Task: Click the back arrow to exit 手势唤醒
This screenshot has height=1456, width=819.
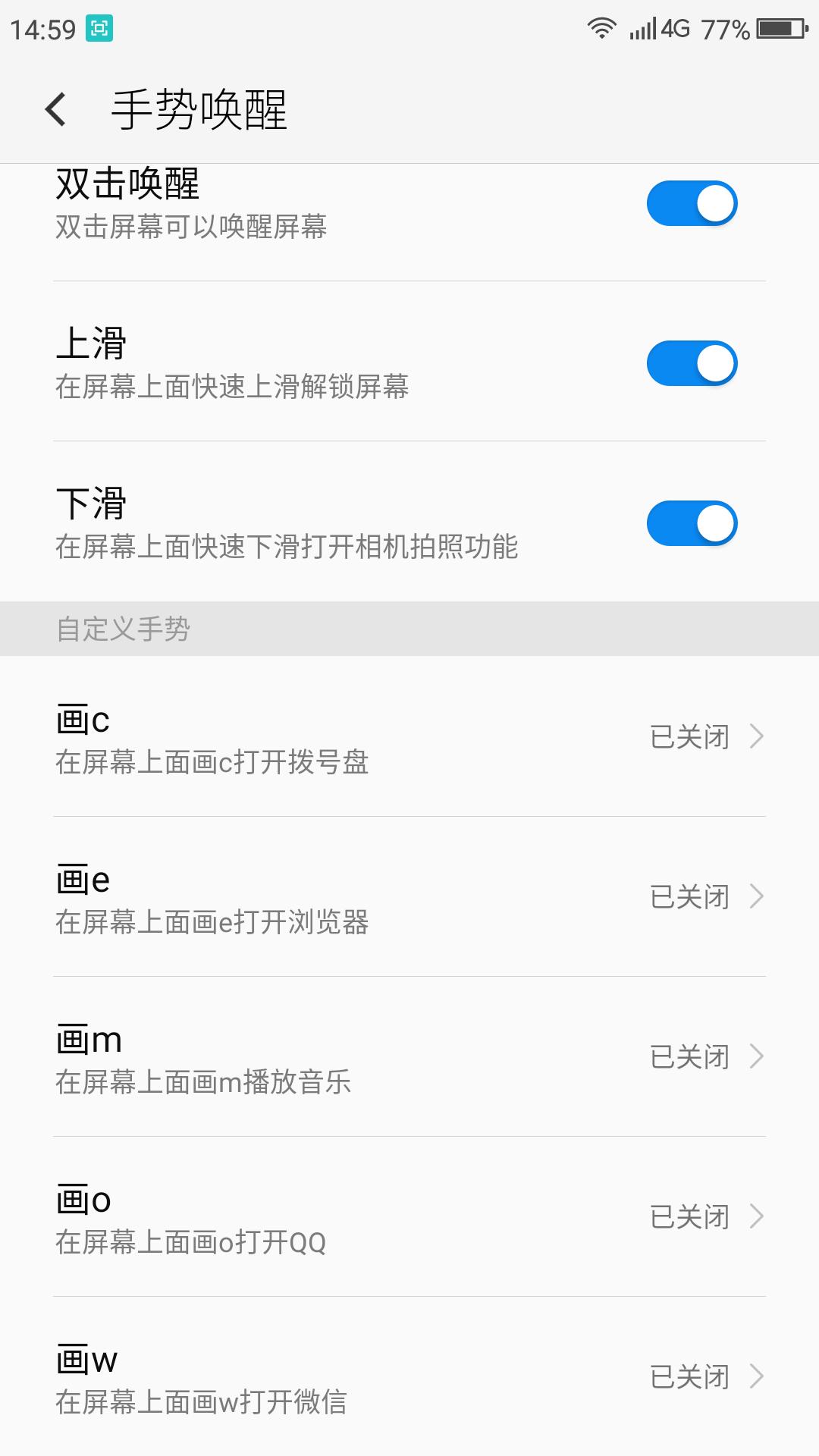Action: tap(55, 110)
